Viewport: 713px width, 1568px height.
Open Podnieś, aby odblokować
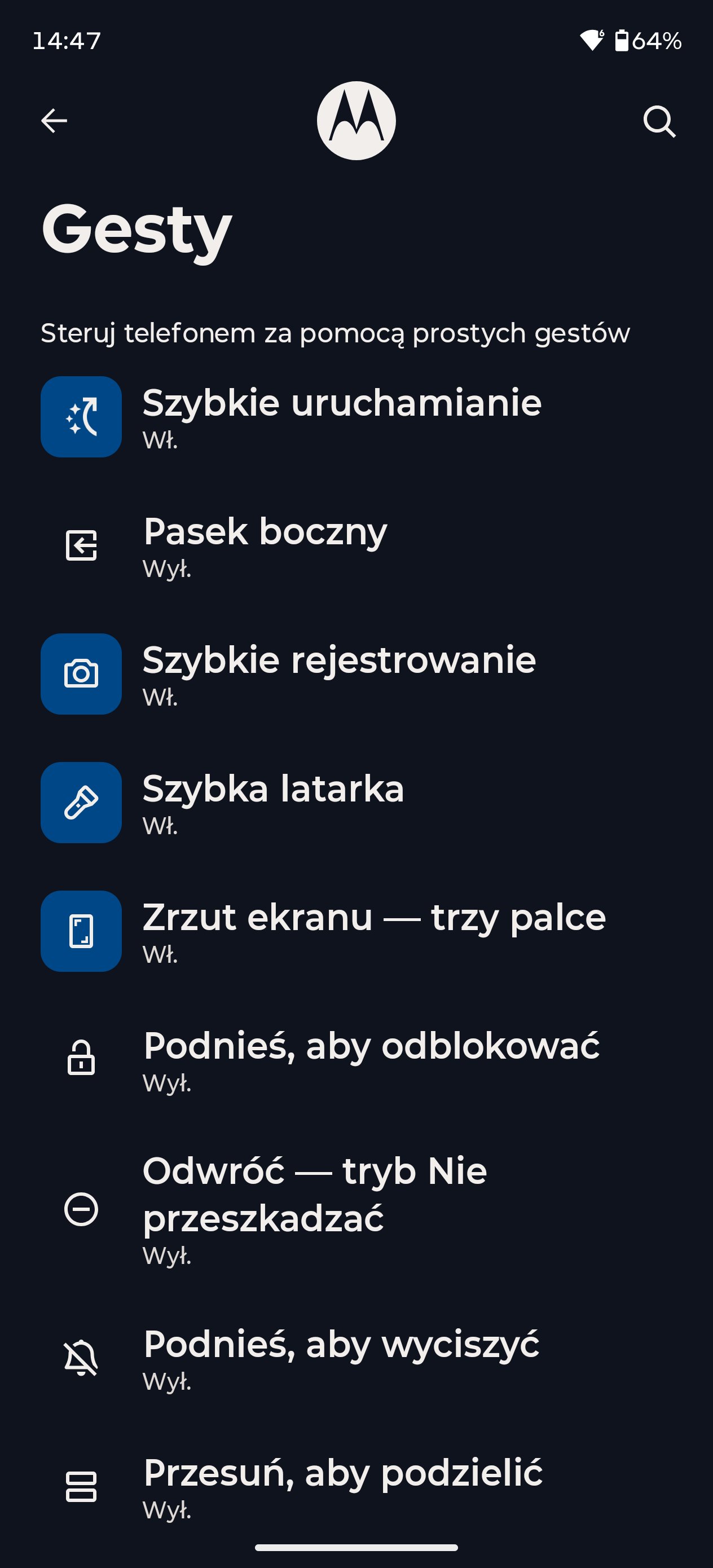pos(371,1059)
